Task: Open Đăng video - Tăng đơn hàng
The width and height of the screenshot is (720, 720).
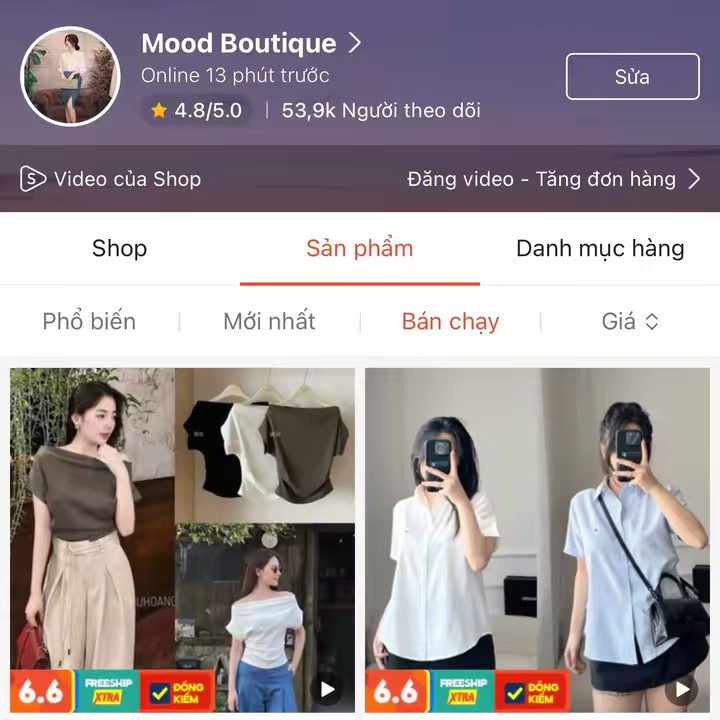Action: click(x=554, y=179)
